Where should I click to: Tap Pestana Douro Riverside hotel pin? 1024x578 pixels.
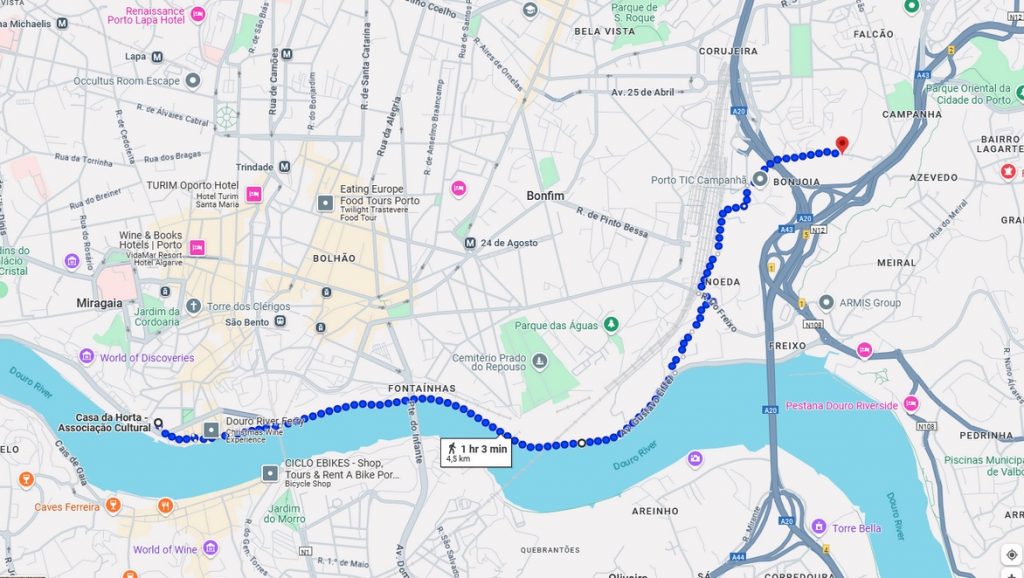pos(910,404)
